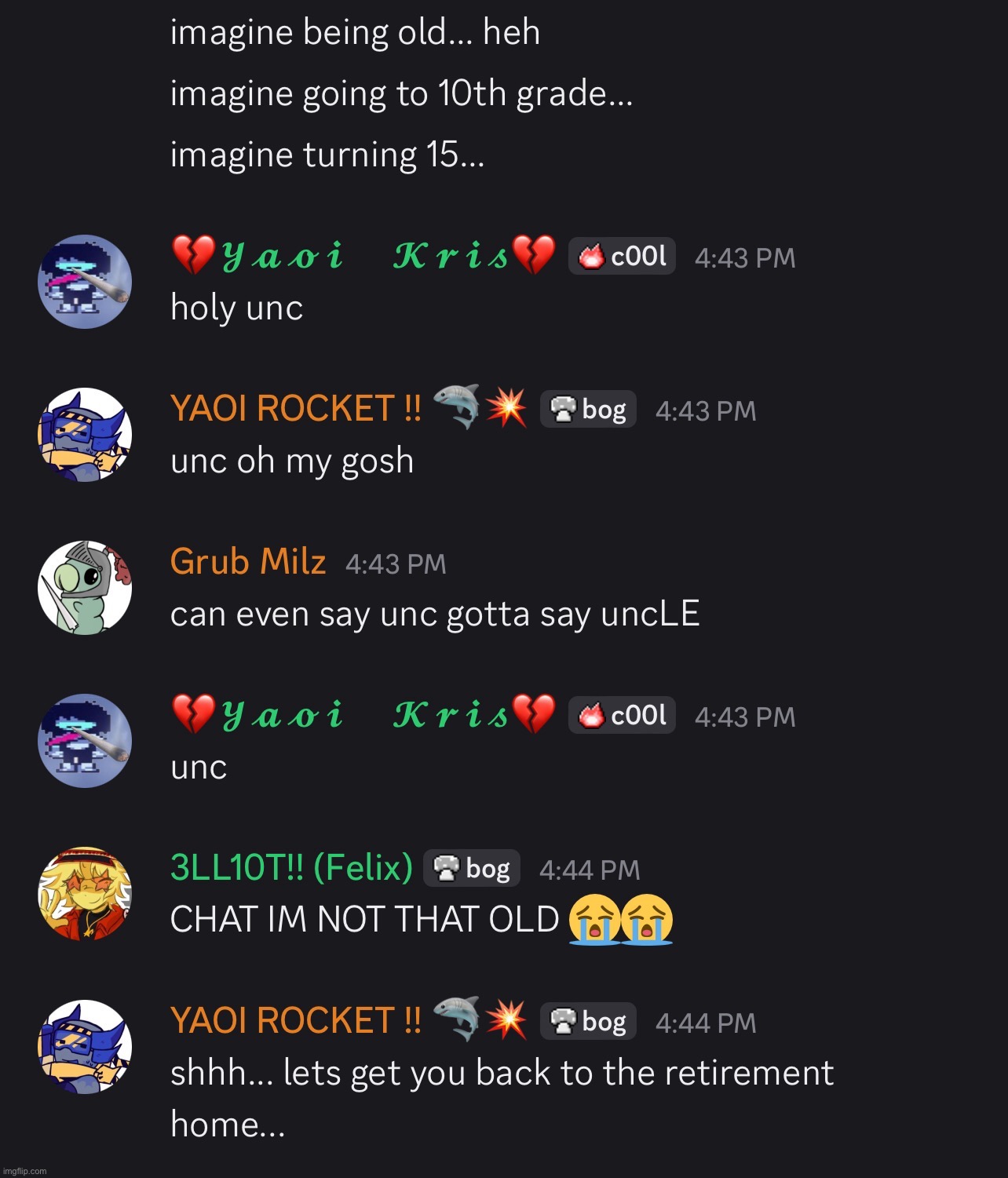Viewport: 1008px width, 1178px height.
Task: Open the c00l tag above 'holy unc'
Action: tap(622, 256)
